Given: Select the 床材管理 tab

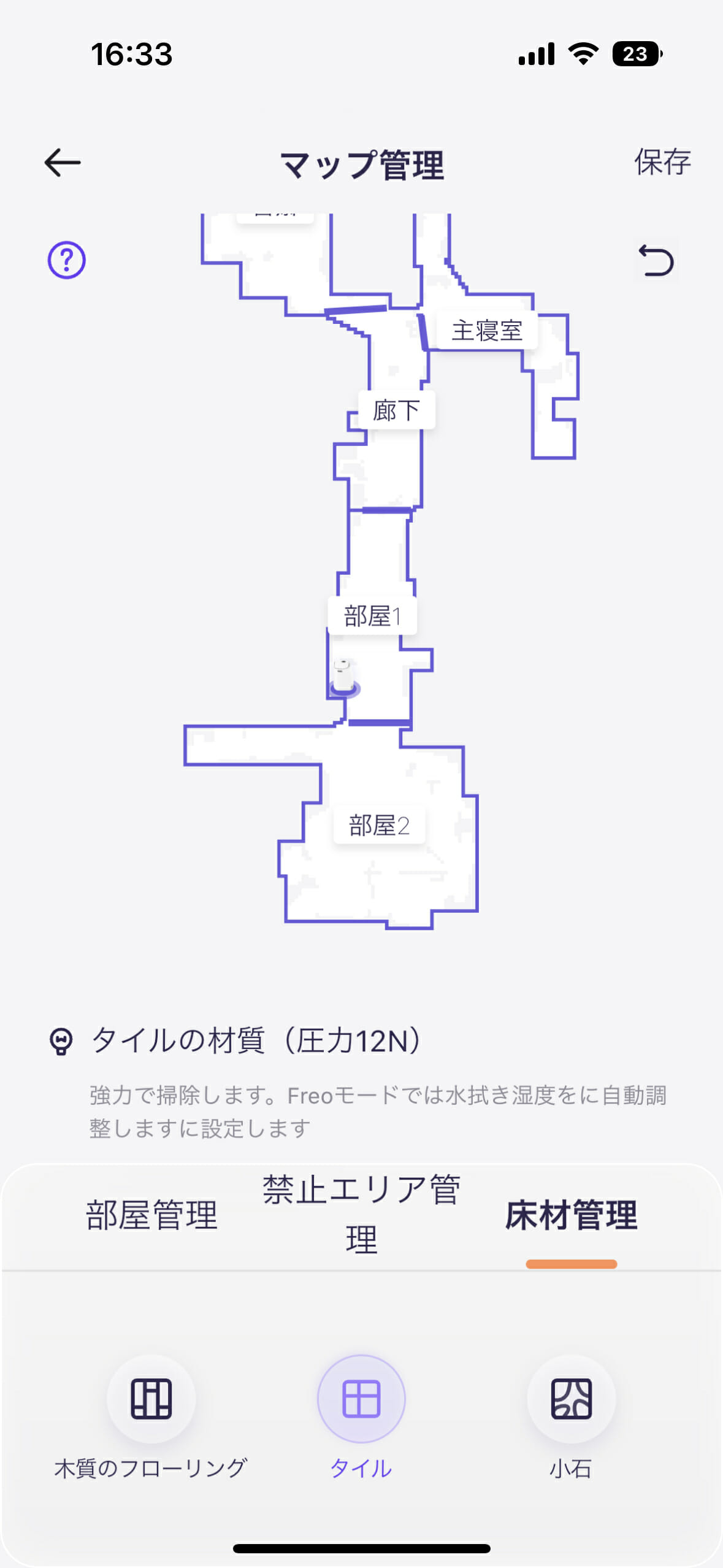Looking at the screenshot, I should (571, 1215).
